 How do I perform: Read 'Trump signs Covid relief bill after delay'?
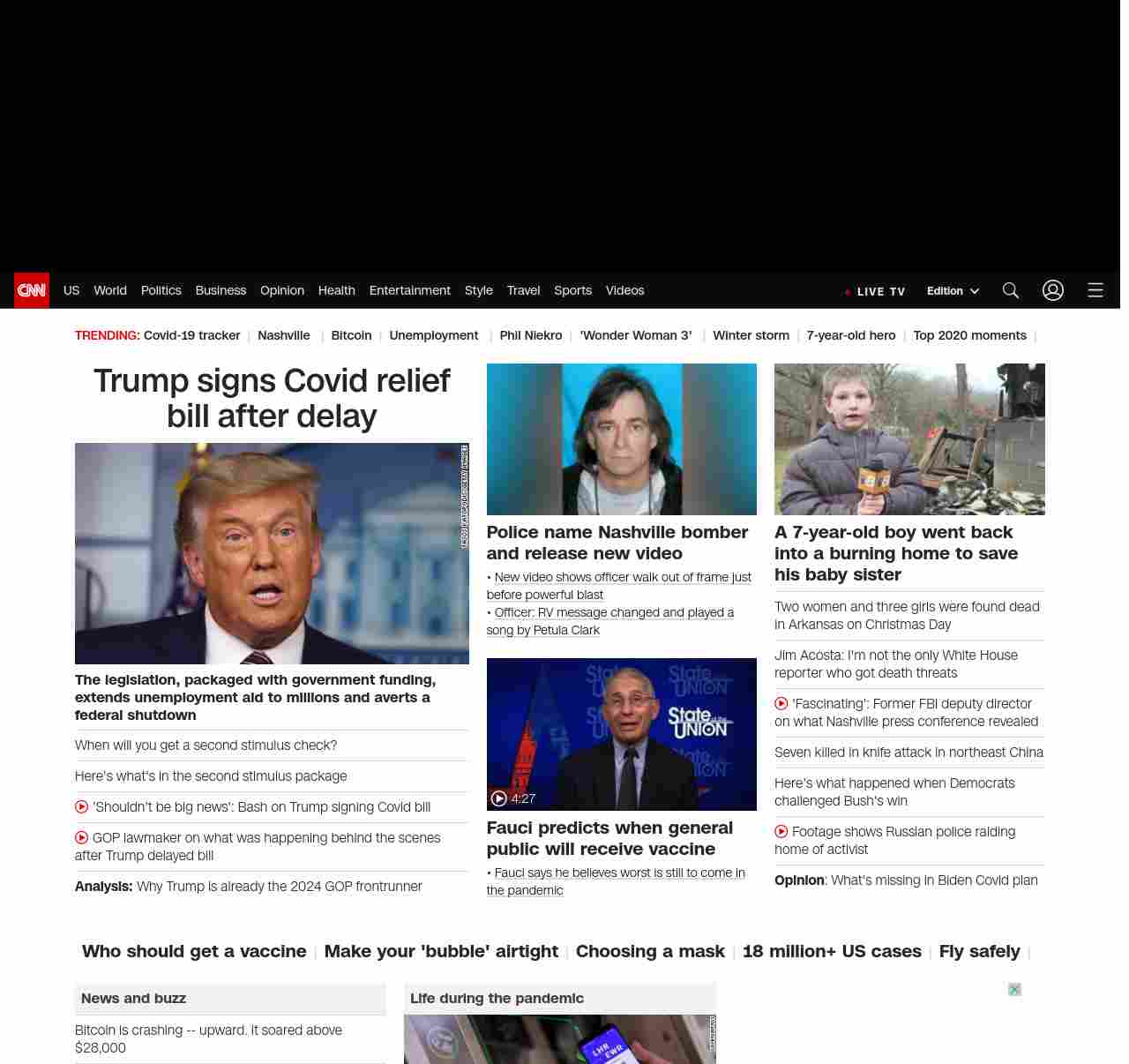pyautogui.click(x=272, y=398)
